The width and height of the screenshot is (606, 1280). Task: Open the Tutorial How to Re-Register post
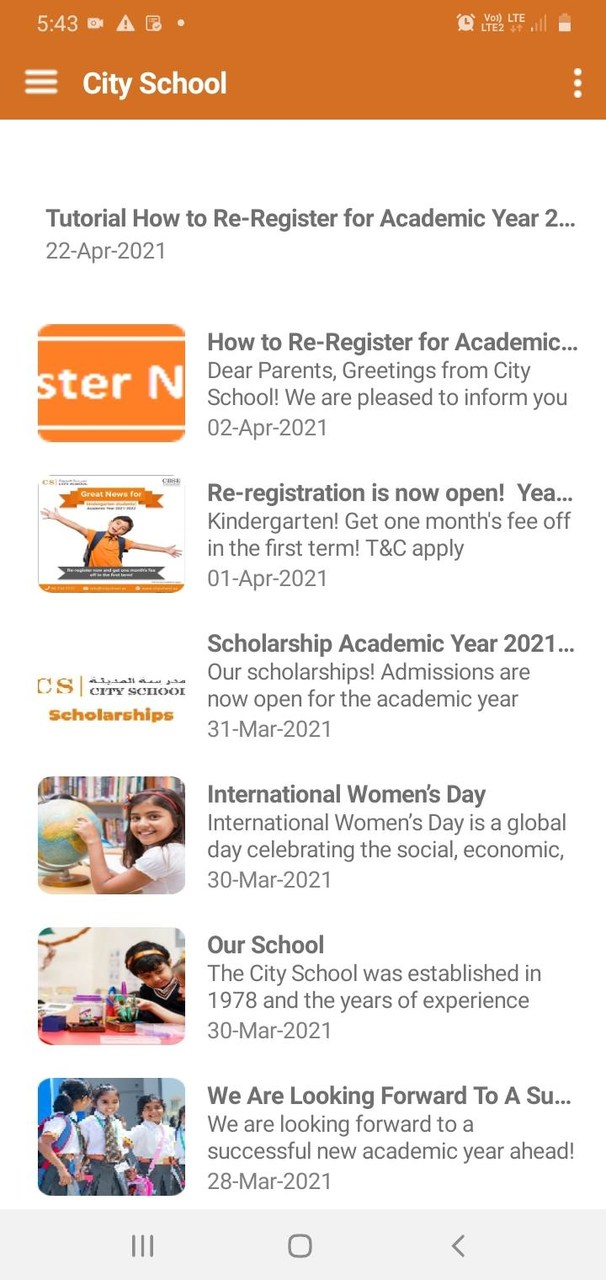310,233
